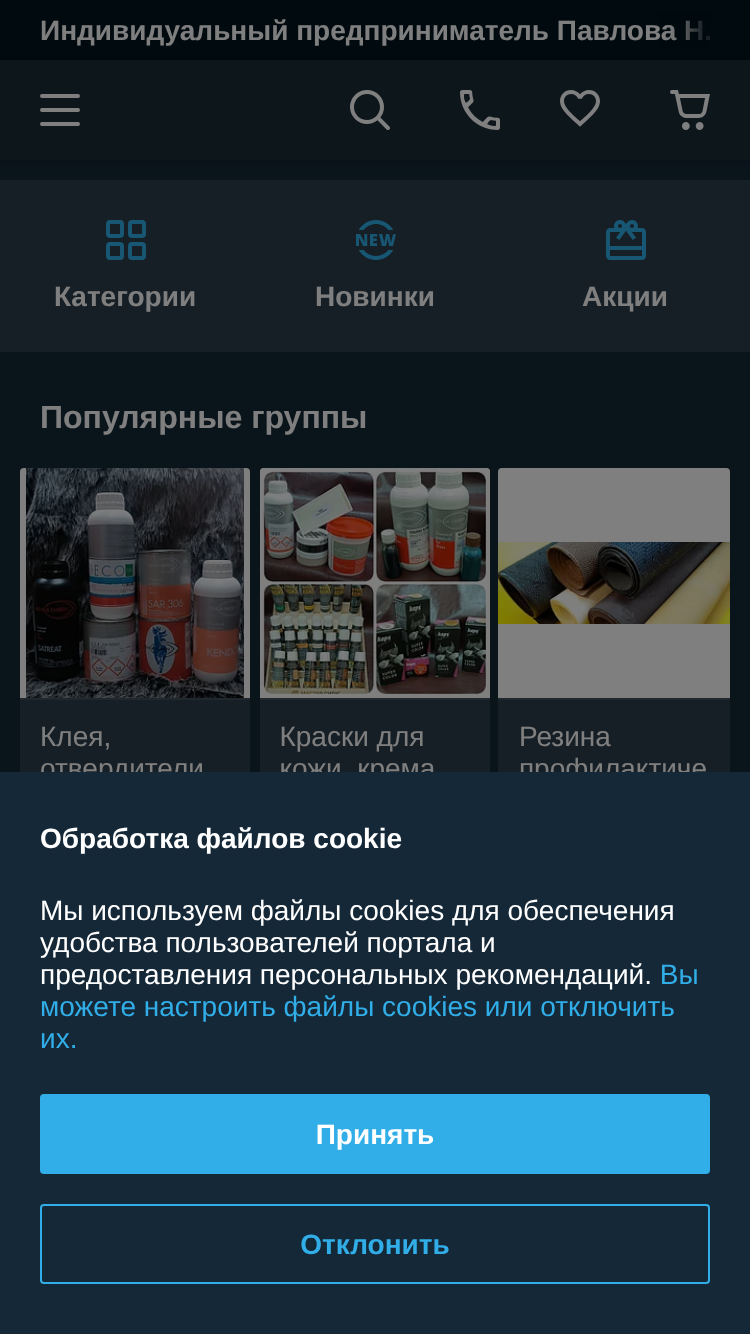Go to Акции section
Viewport: 750px width, 1334px height.
(x=625, y=266)
